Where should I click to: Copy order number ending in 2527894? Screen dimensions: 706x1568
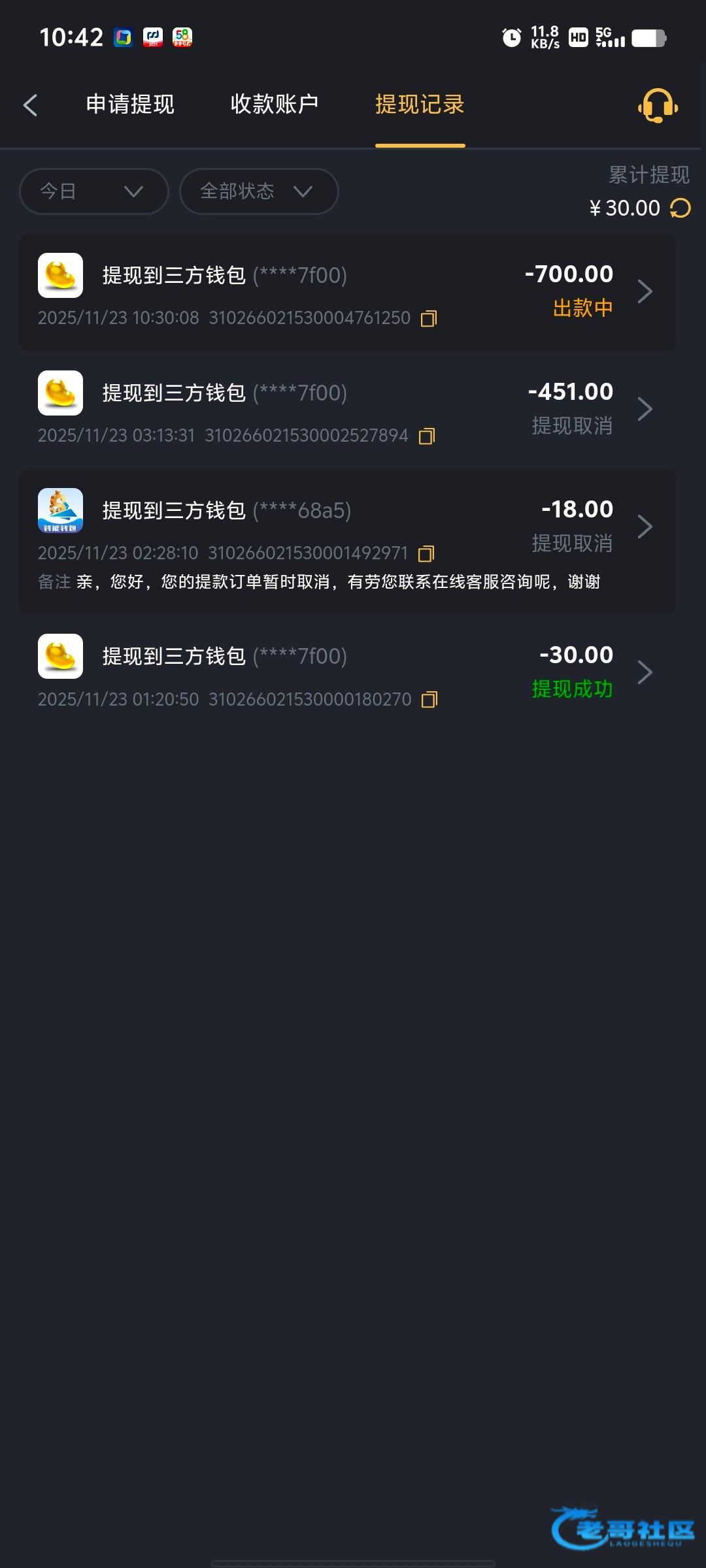[427, 436]
